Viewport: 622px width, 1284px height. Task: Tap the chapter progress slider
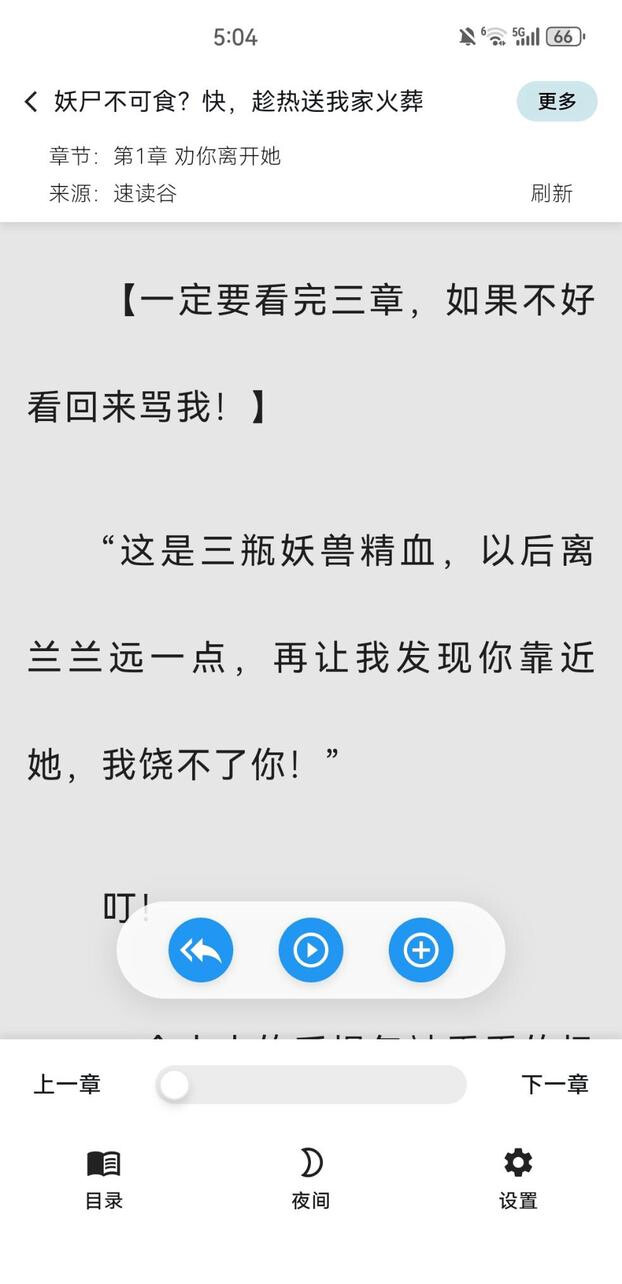[311, 1085]
